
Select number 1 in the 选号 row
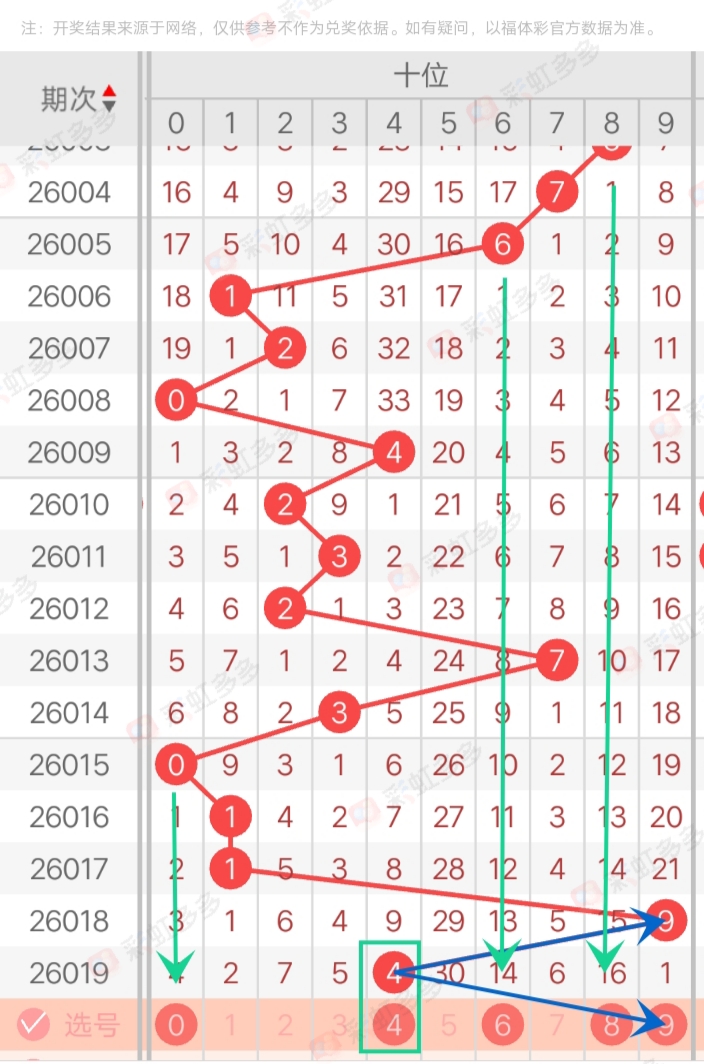231,1024
